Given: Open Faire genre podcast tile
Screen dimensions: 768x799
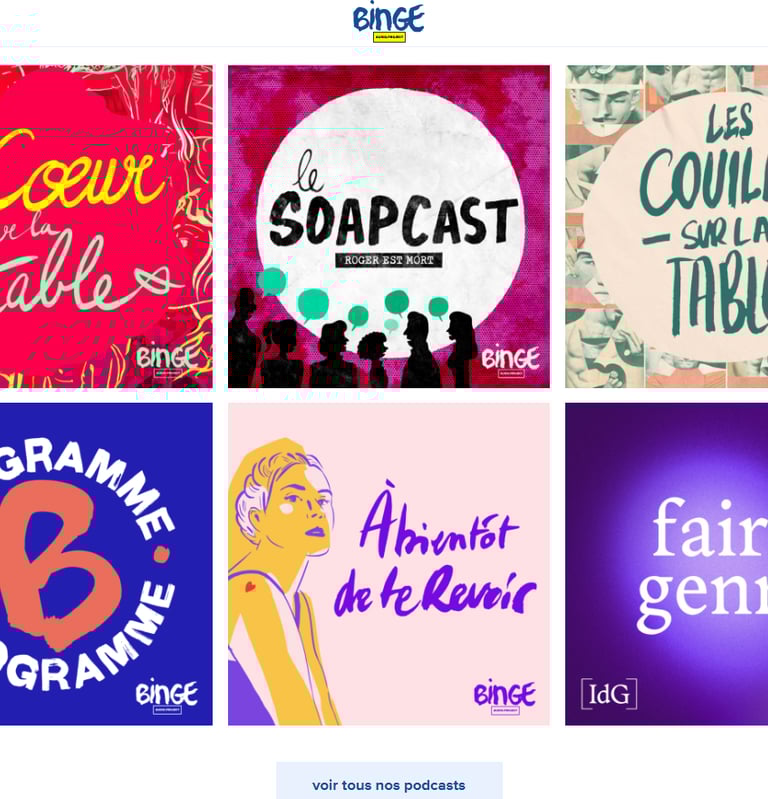Looking at the screenshot, I should click(666, 564).
